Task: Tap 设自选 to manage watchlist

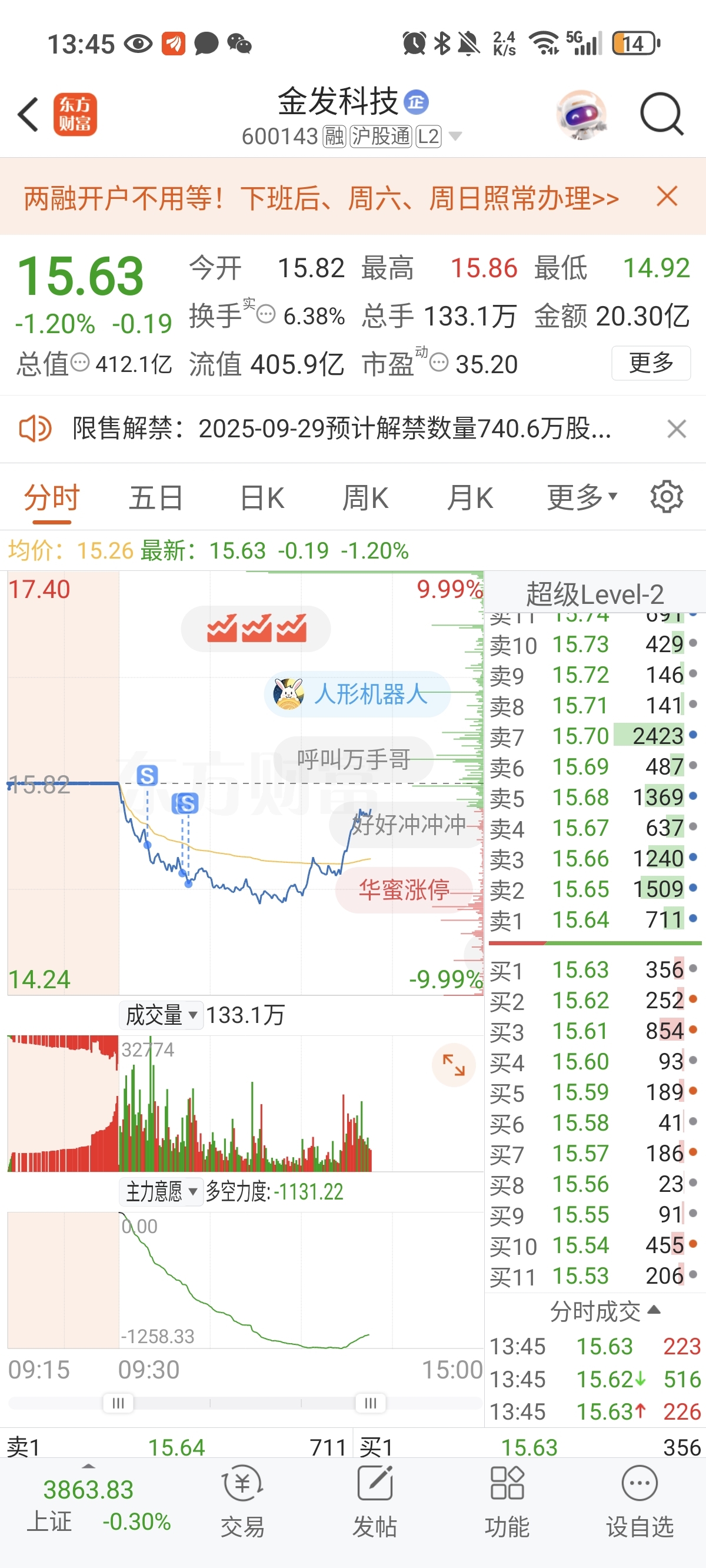Action: click(x=640, y=1501)
